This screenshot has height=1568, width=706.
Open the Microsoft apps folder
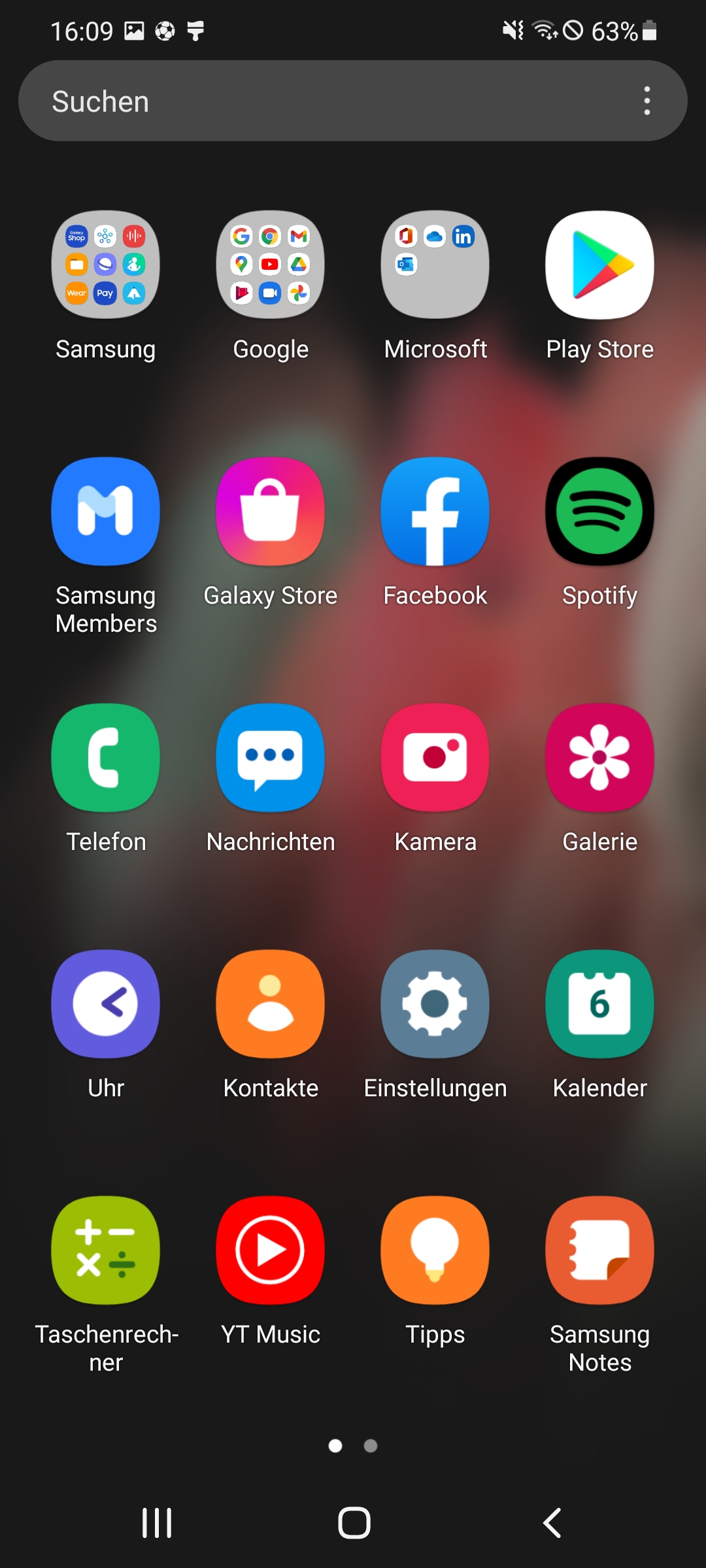click(x=435, y=265)
